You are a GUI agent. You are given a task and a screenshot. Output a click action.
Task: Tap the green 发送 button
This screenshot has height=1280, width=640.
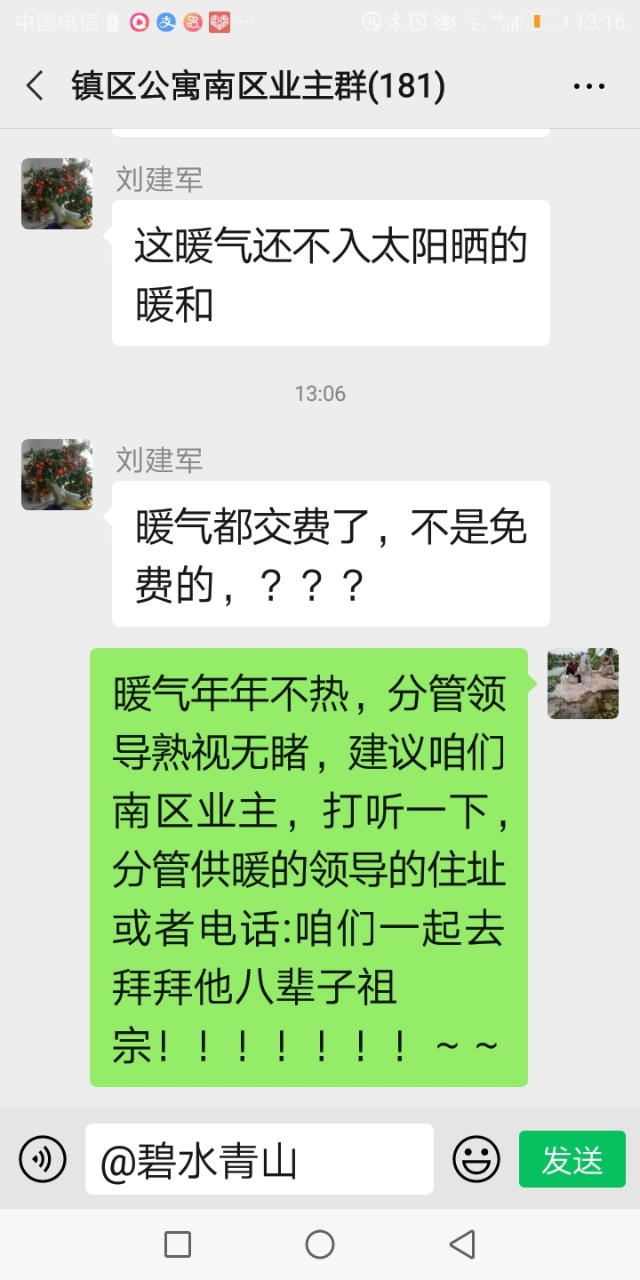coord(572,1159)
